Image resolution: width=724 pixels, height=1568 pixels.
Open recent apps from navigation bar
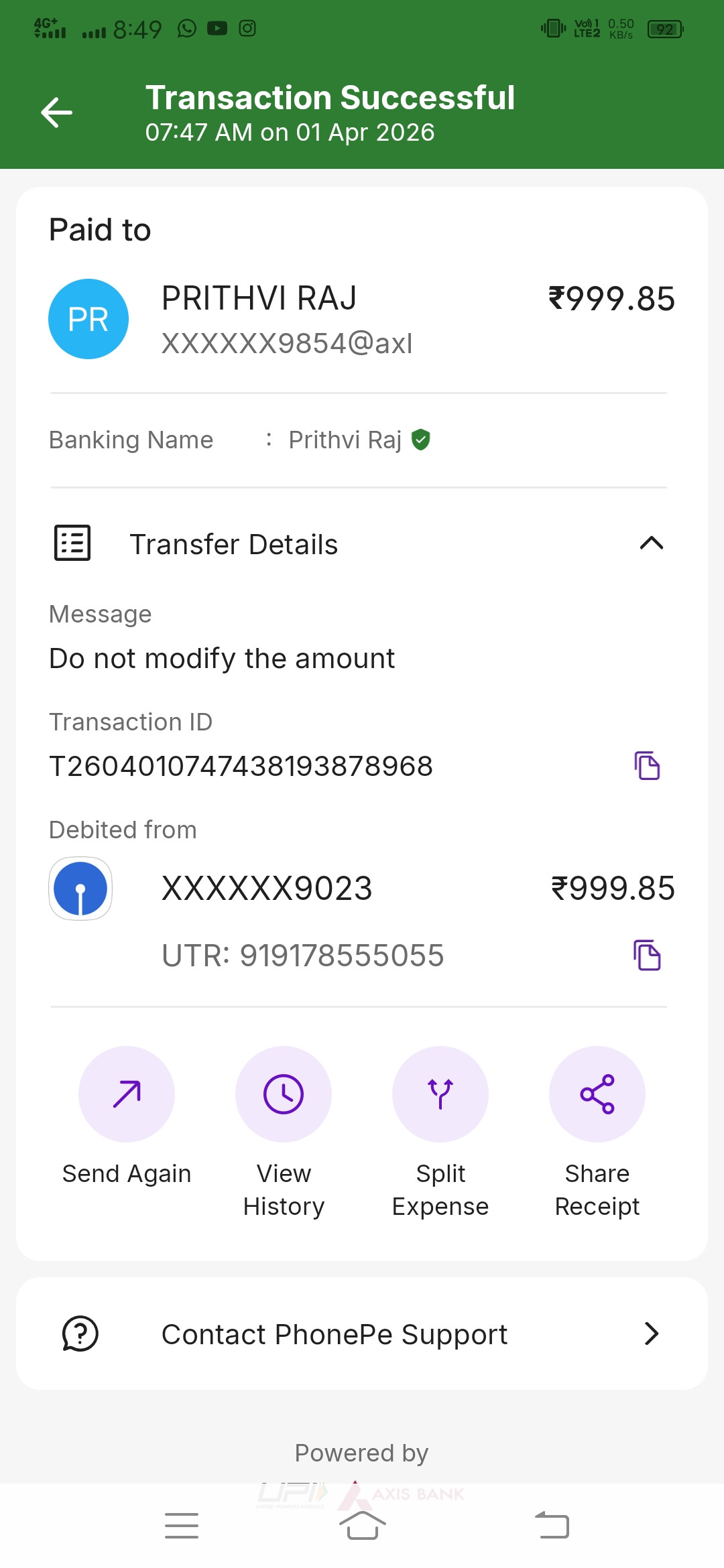click(182, 1526)
